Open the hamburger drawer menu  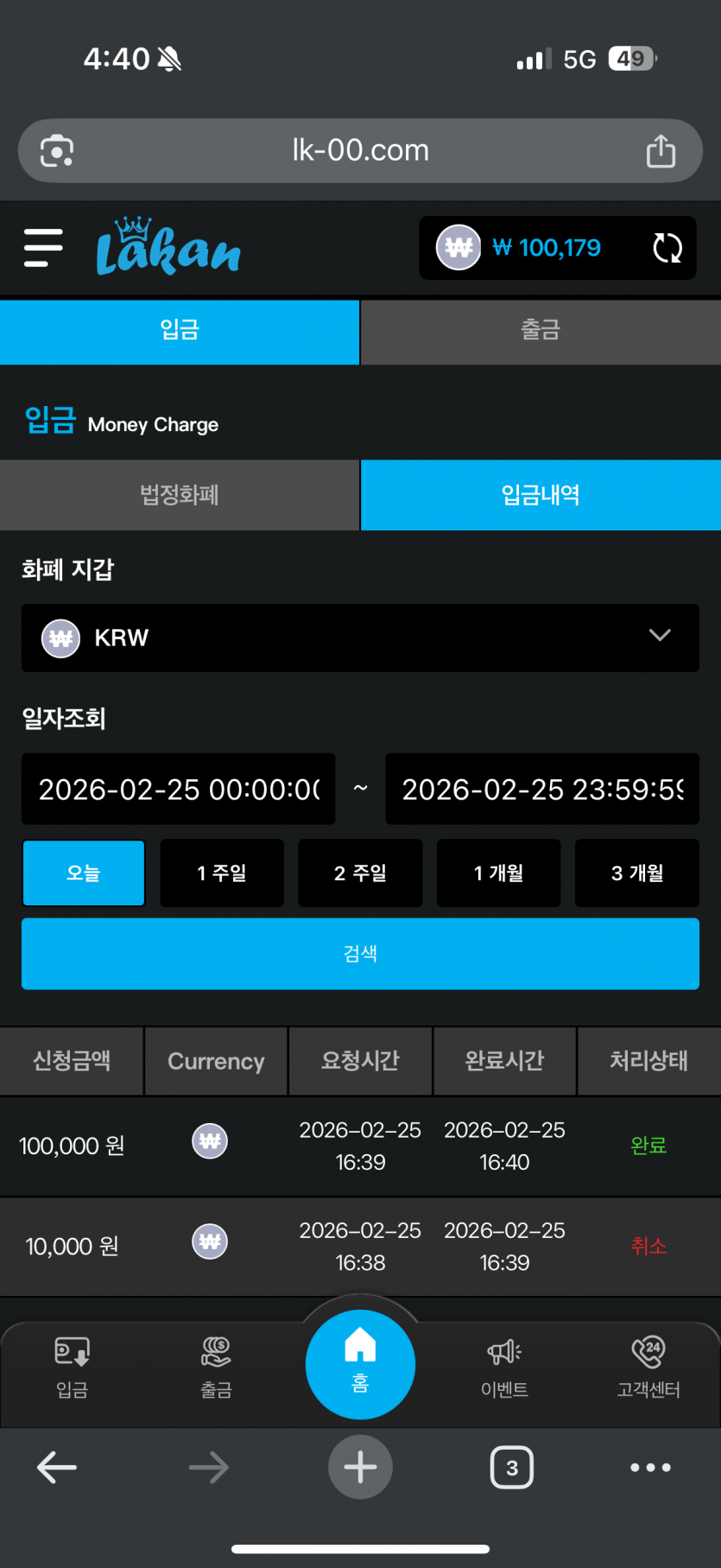43,248
